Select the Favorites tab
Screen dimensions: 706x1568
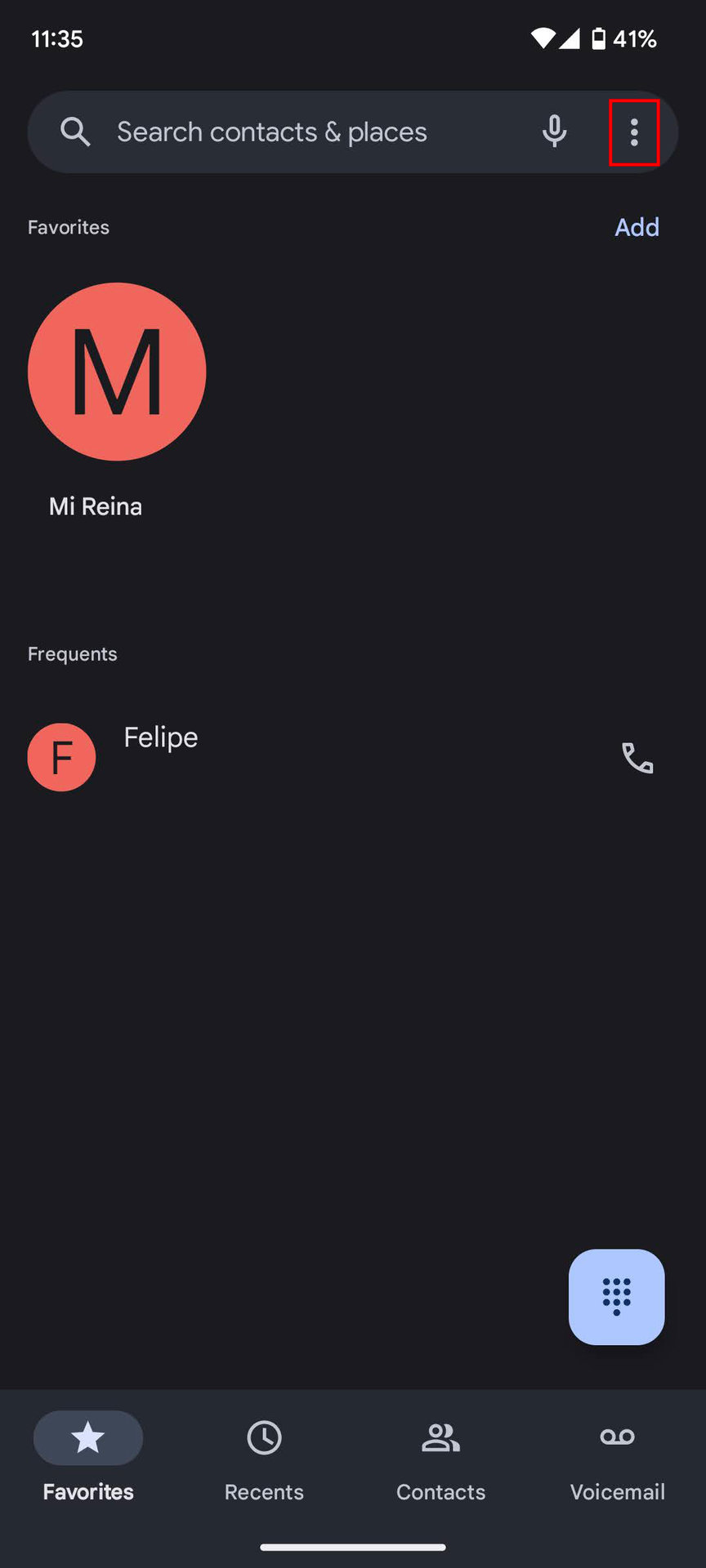click(88, 1458)
